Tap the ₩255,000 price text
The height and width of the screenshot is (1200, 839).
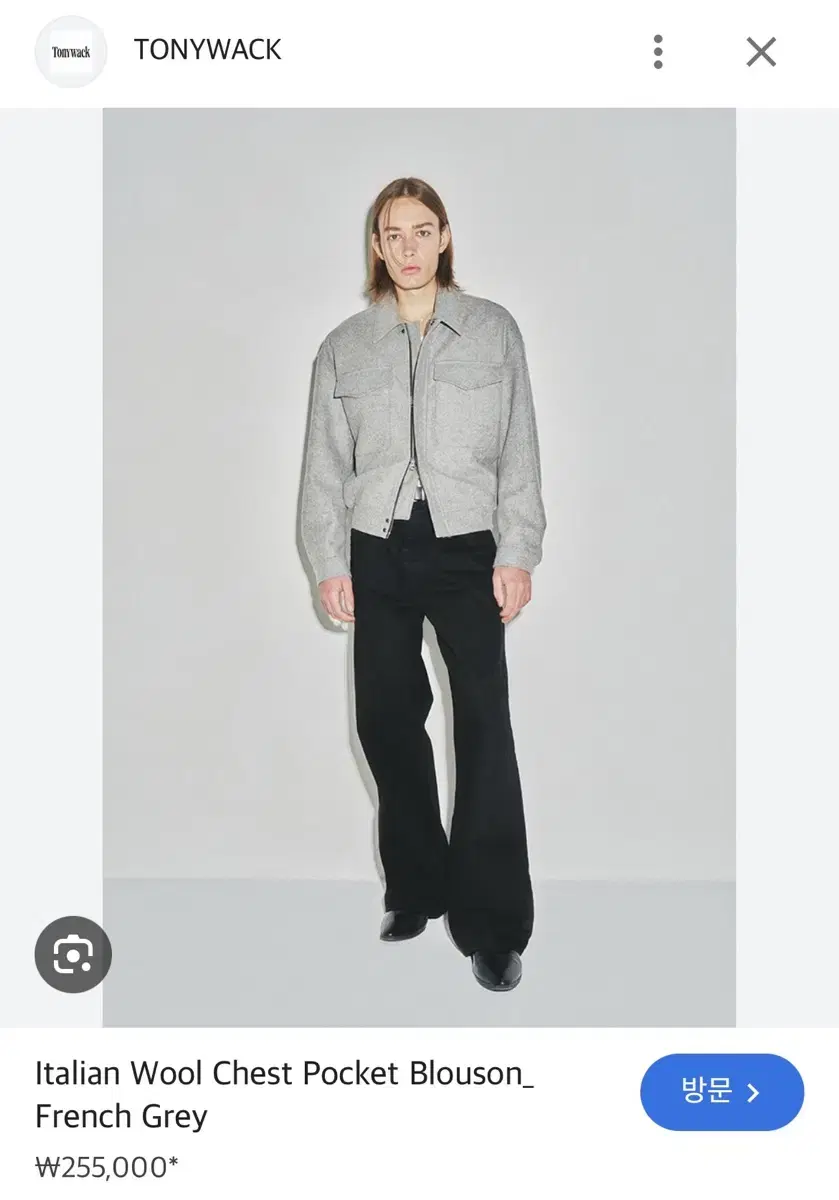click(103, 1163)
